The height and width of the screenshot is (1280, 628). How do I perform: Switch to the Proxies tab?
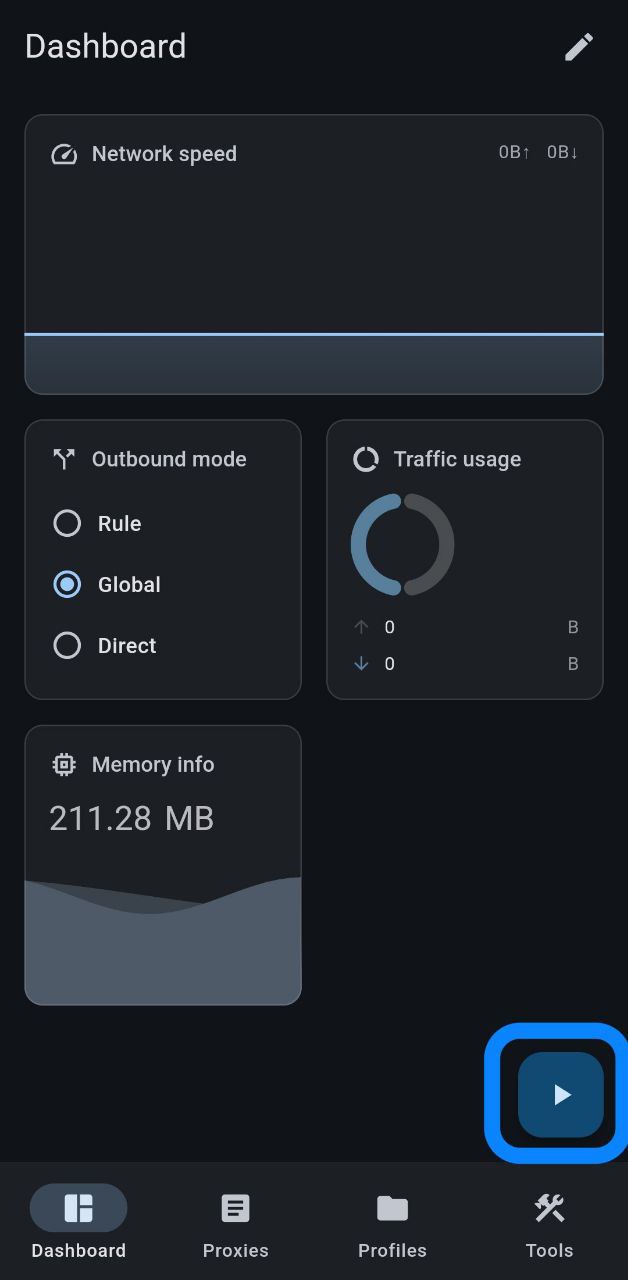(x=236, y=1224)
